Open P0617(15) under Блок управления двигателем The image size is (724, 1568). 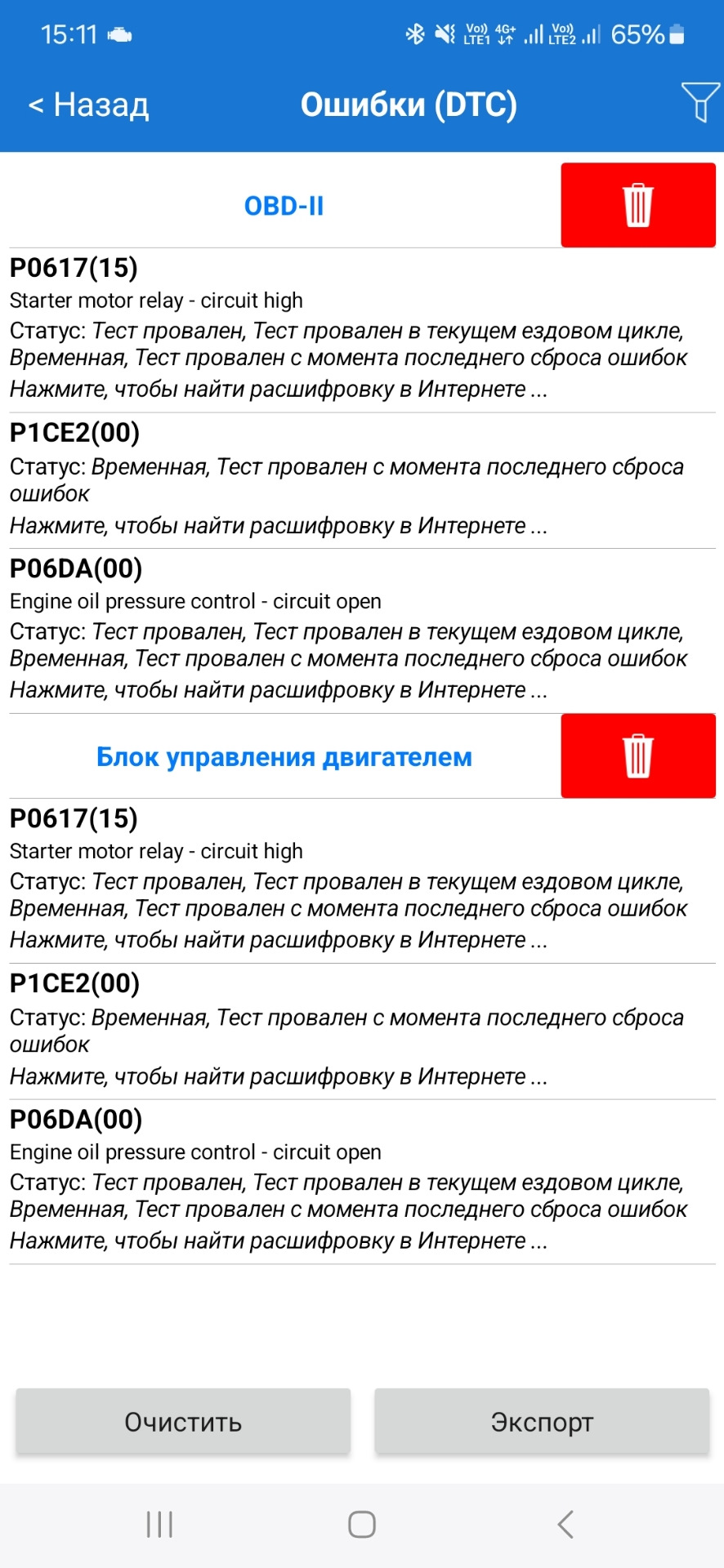(362, 881)
